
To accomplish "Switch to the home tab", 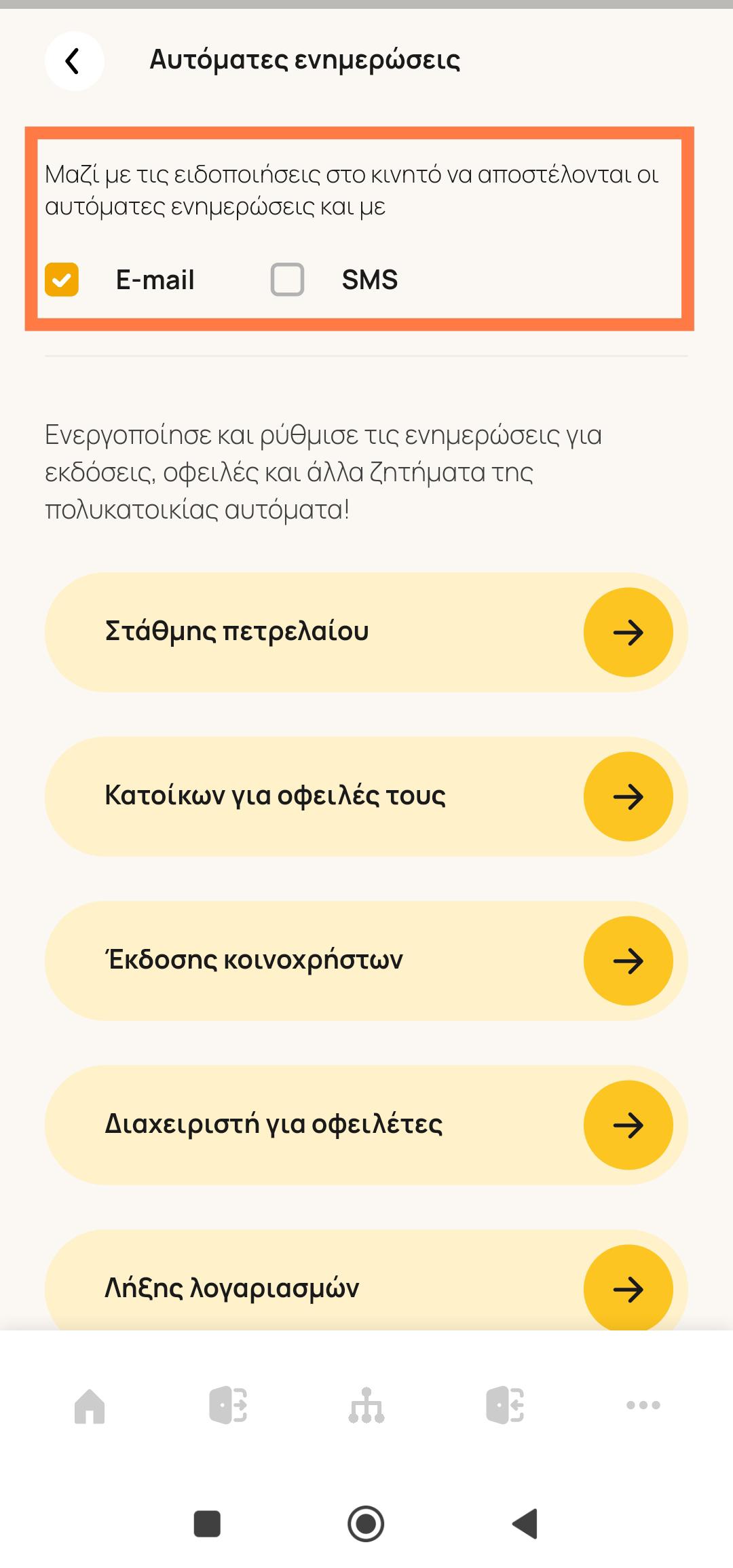I will pos(90,1405).
